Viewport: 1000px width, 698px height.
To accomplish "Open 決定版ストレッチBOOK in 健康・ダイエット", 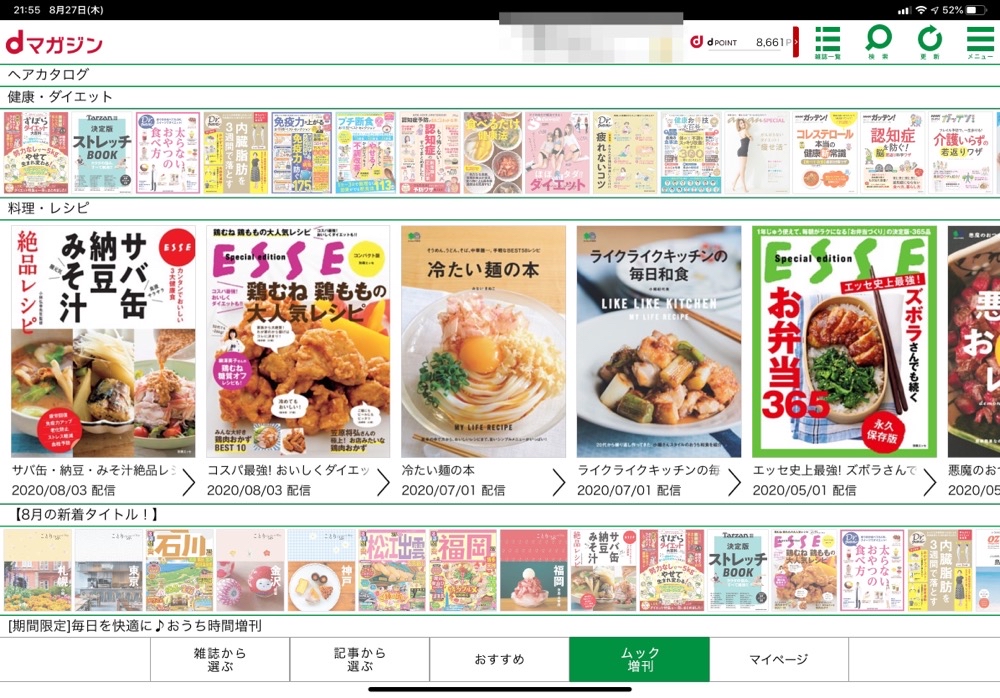I will tap(100, 152).
